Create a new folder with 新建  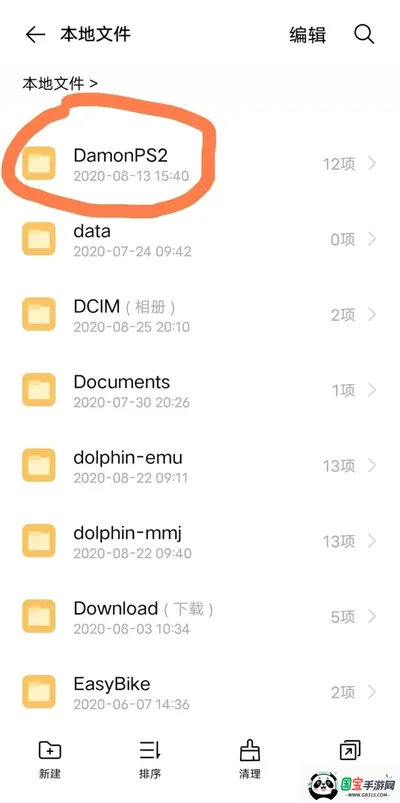pos(50,759)
